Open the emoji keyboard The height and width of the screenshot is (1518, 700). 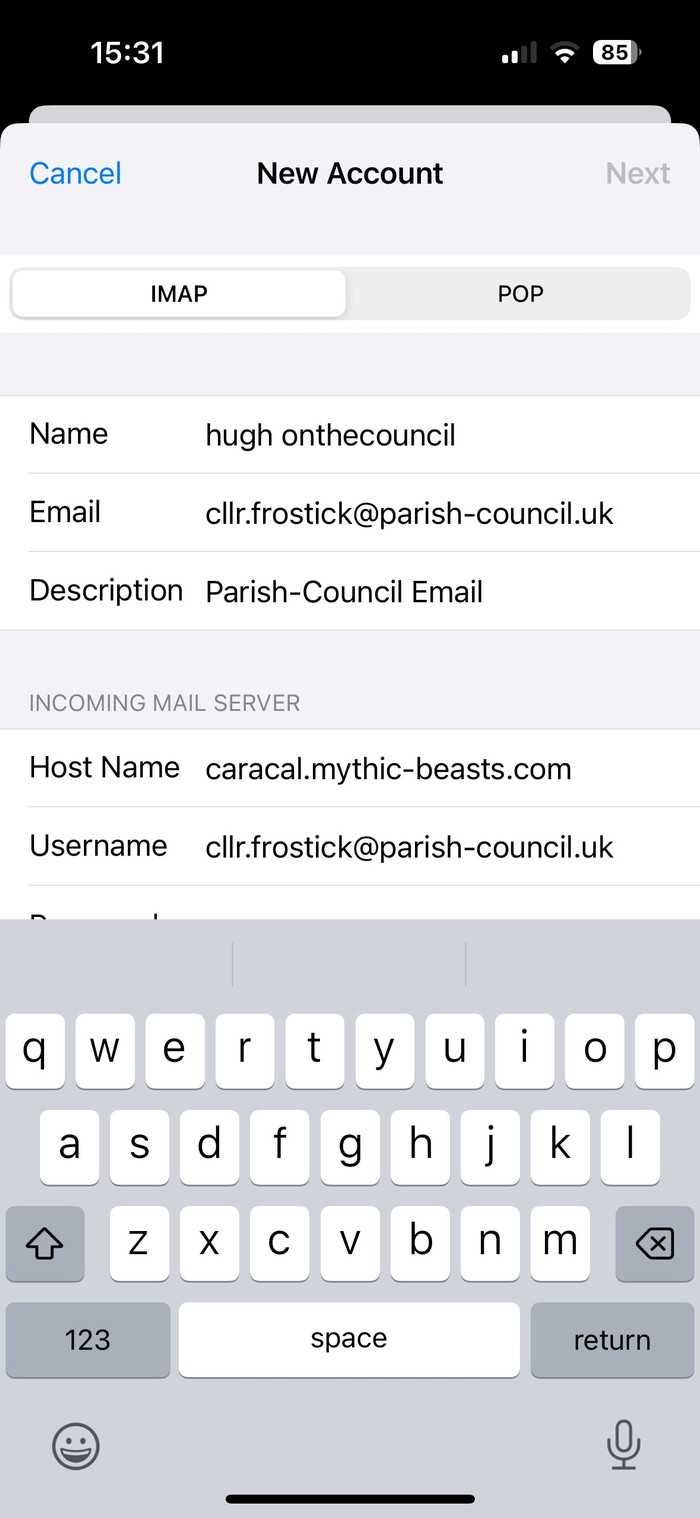point(76,1445)
